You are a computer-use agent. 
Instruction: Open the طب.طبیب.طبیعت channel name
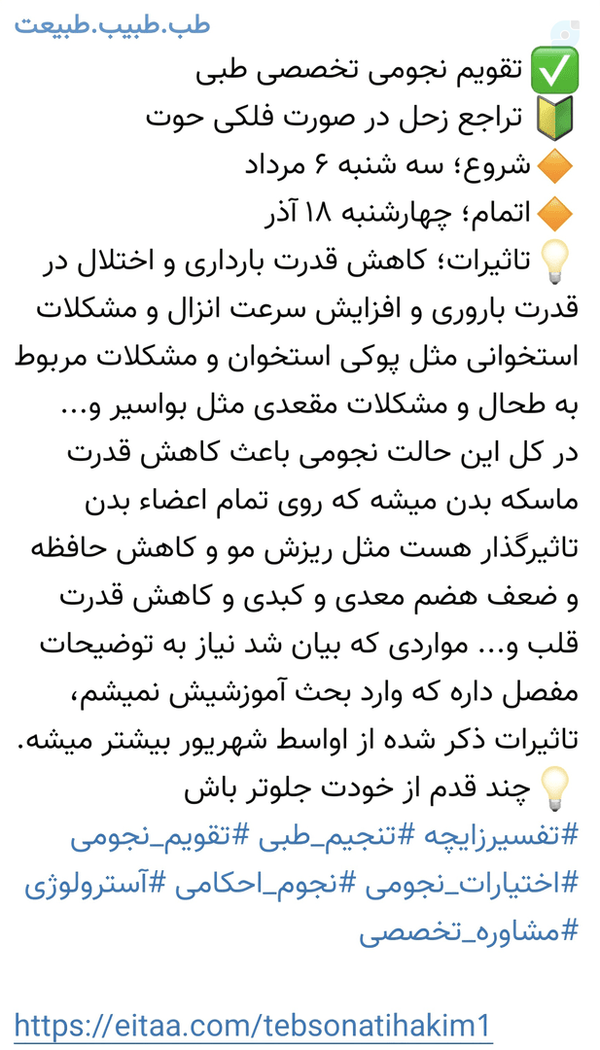click(112, 25)
